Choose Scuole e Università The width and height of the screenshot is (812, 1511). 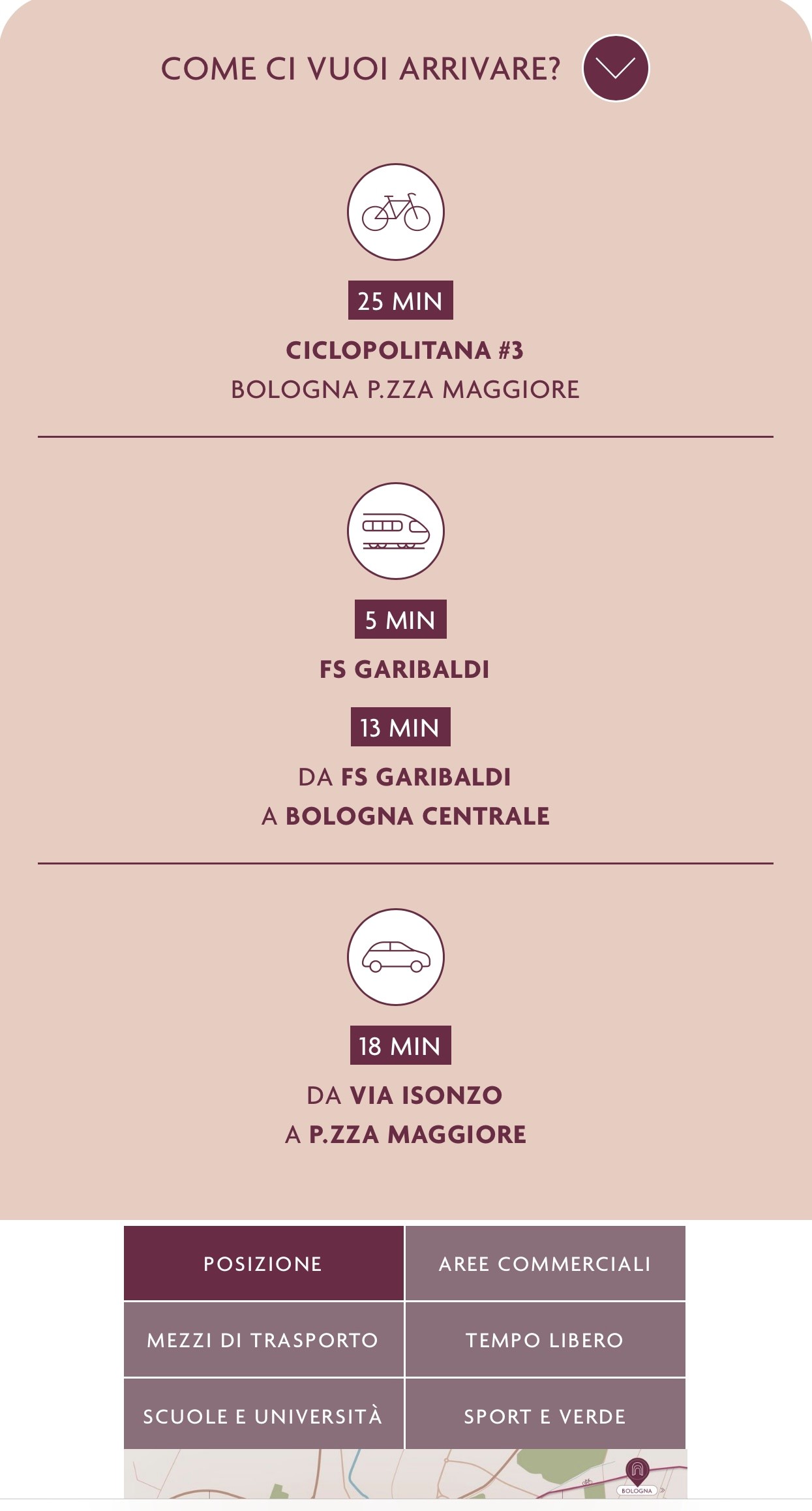pyautogui.click(x=263, y=1415)
